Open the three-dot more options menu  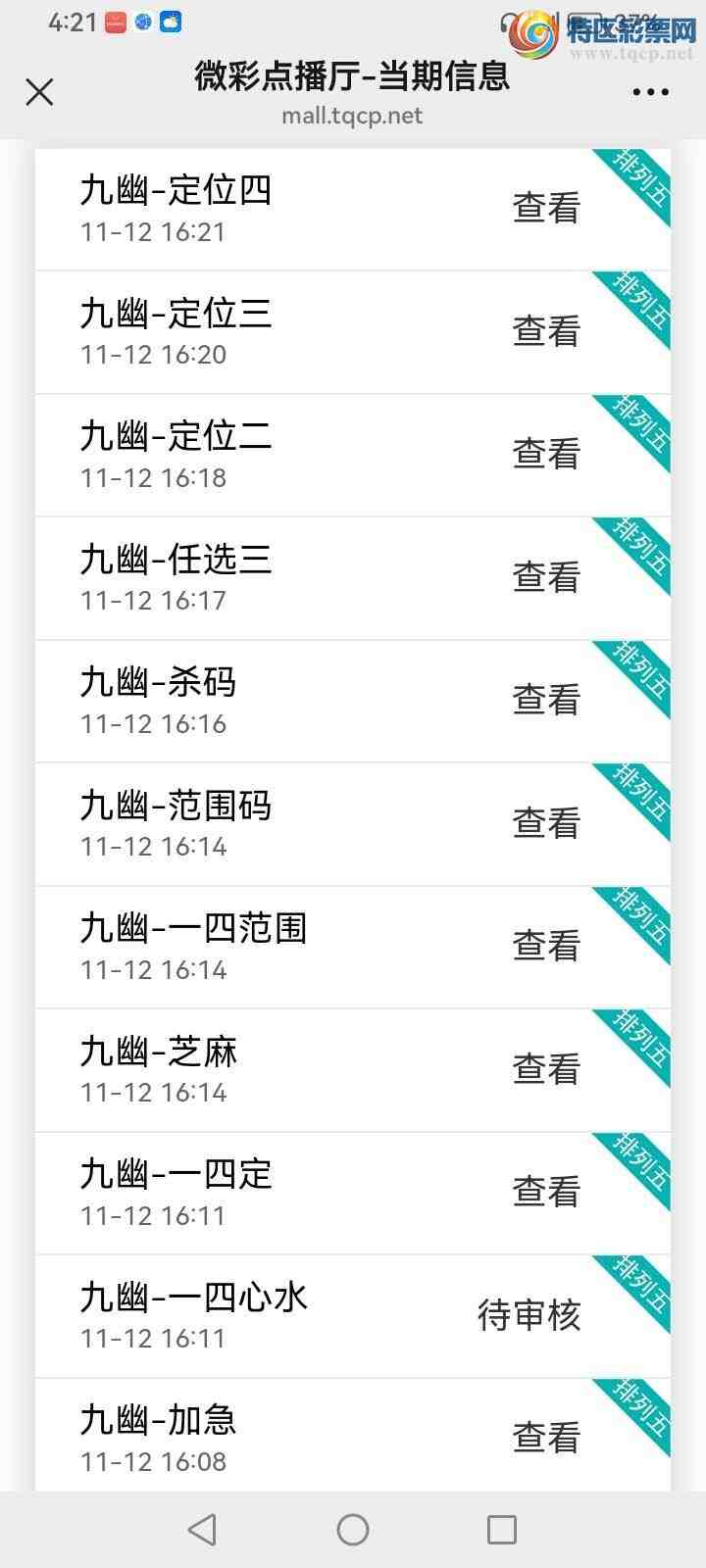click(x=650, y=91)
